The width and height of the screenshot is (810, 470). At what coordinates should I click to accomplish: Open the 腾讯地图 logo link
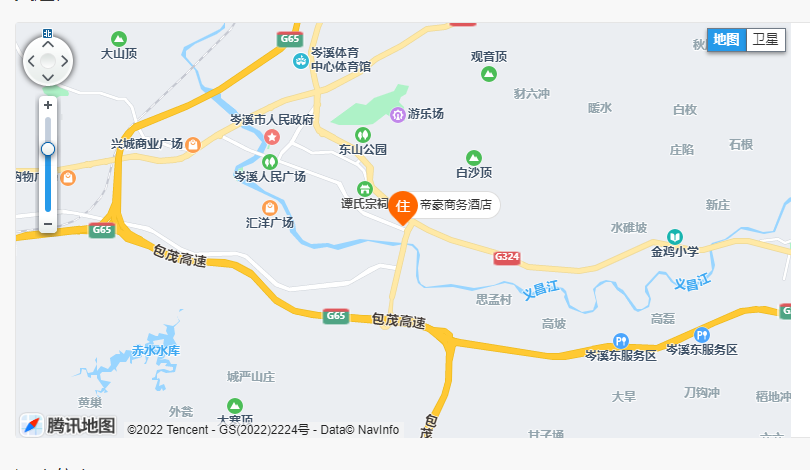(68, 425)
